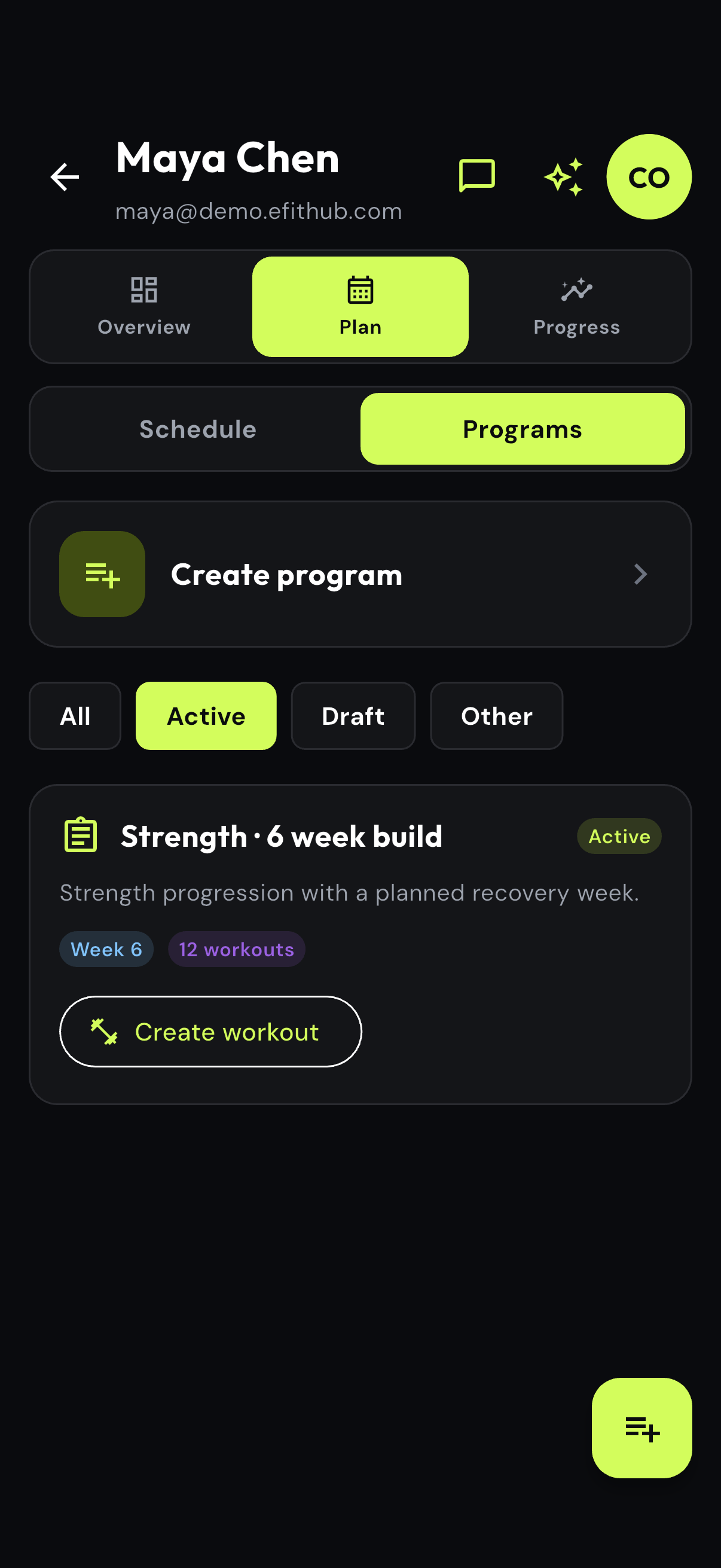Show Other programs filter

tap(496, 716)
